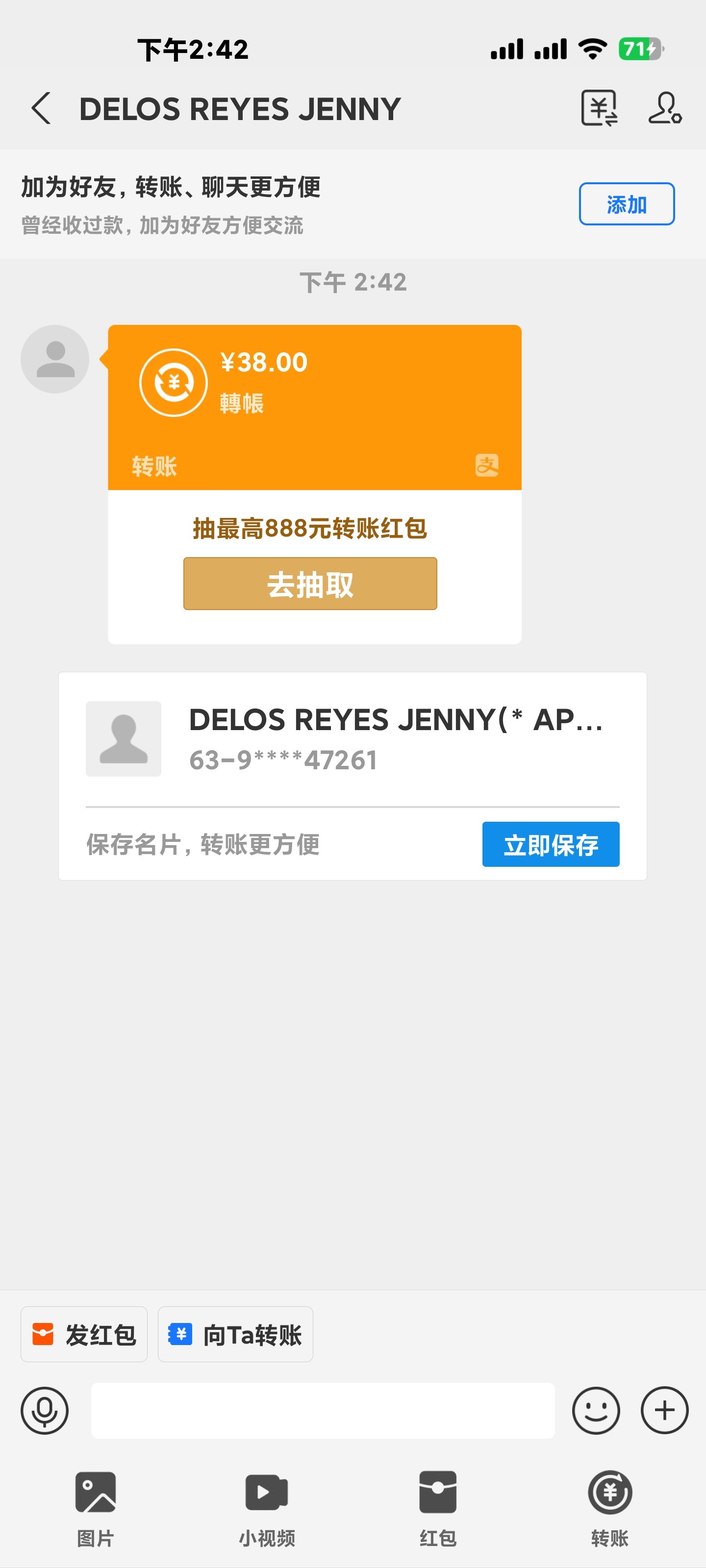Open the chat settings profile icon
The height and width of the screenshot is (1568, 706).
coord(664,108)
